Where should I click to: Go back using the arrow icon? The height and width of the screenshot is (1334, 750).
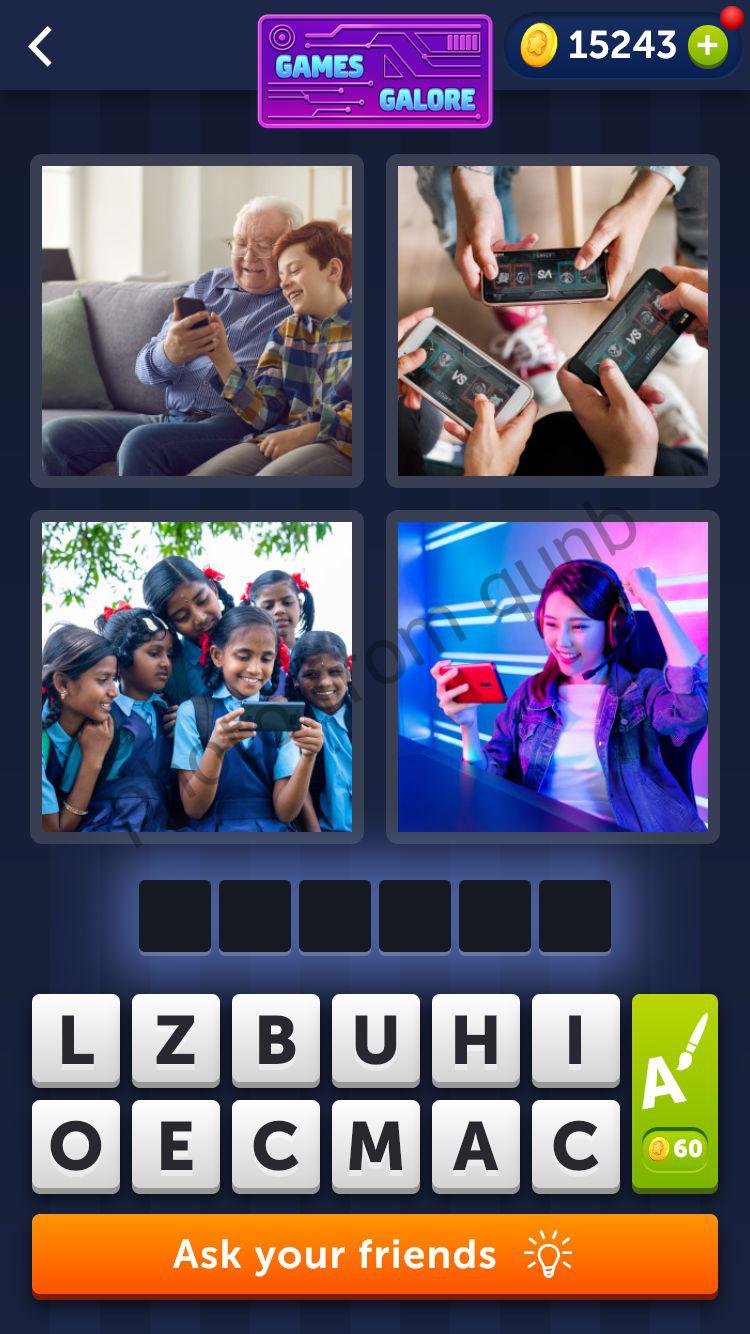point(40,47)
